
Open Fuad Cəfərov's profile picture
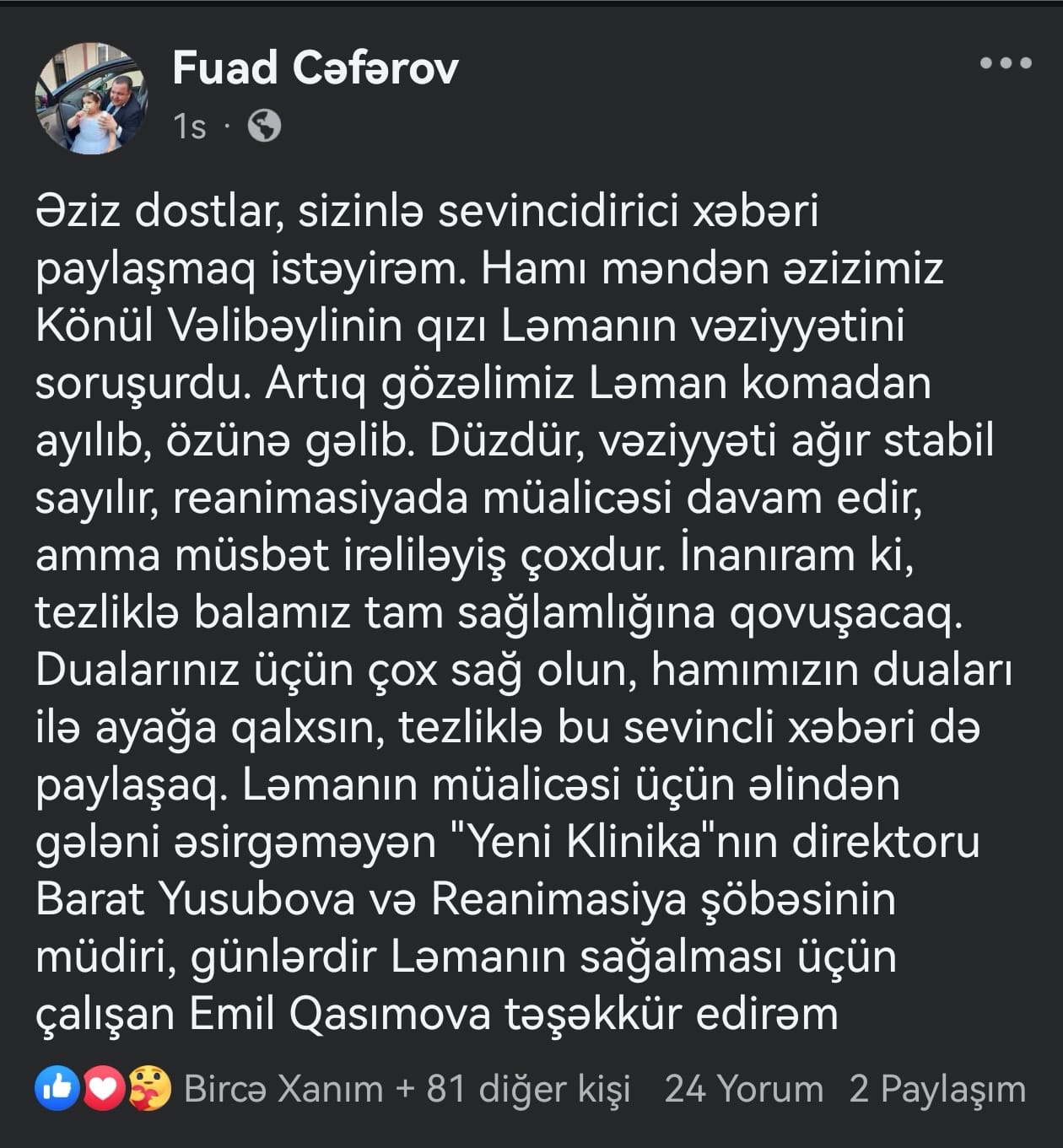[x=90, y=99]
